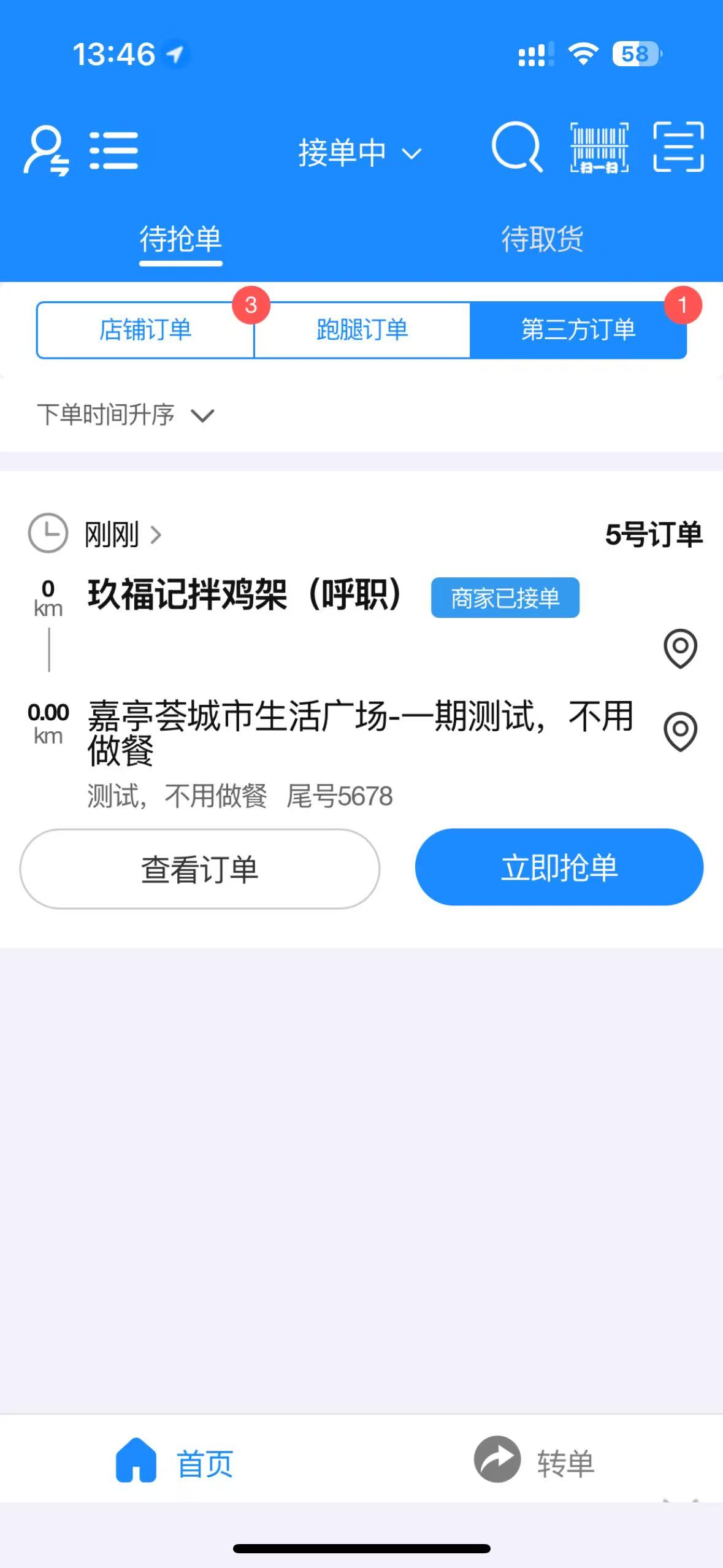Open the 转单 tab
723x1568 pixels.
click(534, 1464)
